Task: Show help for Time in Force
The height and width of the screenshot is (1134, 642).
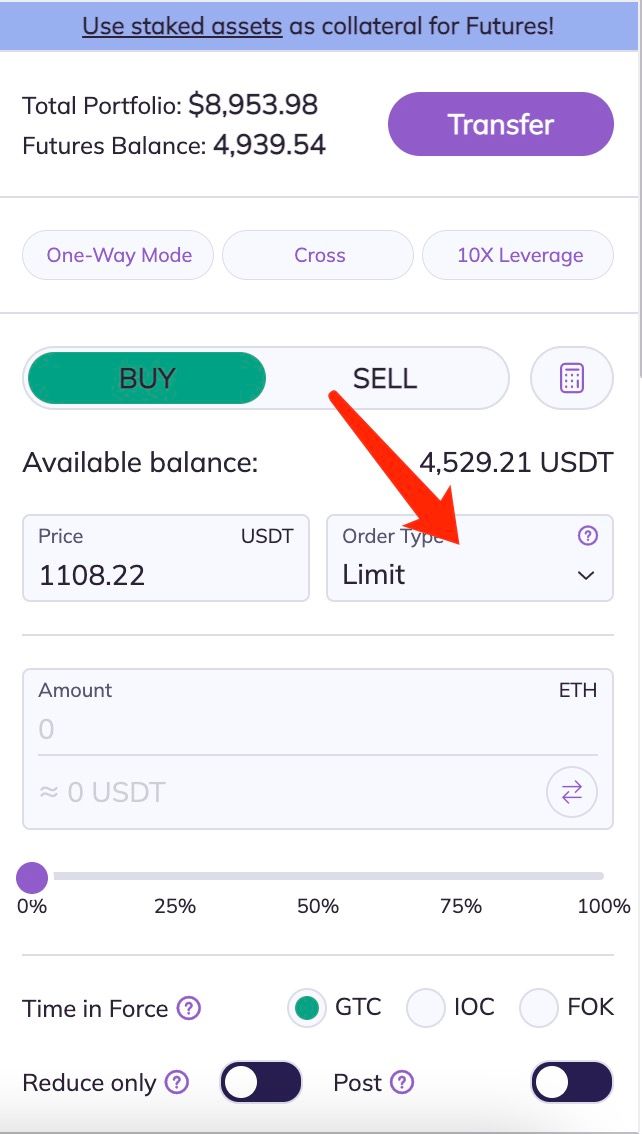Action: (x=189, y=1008)
